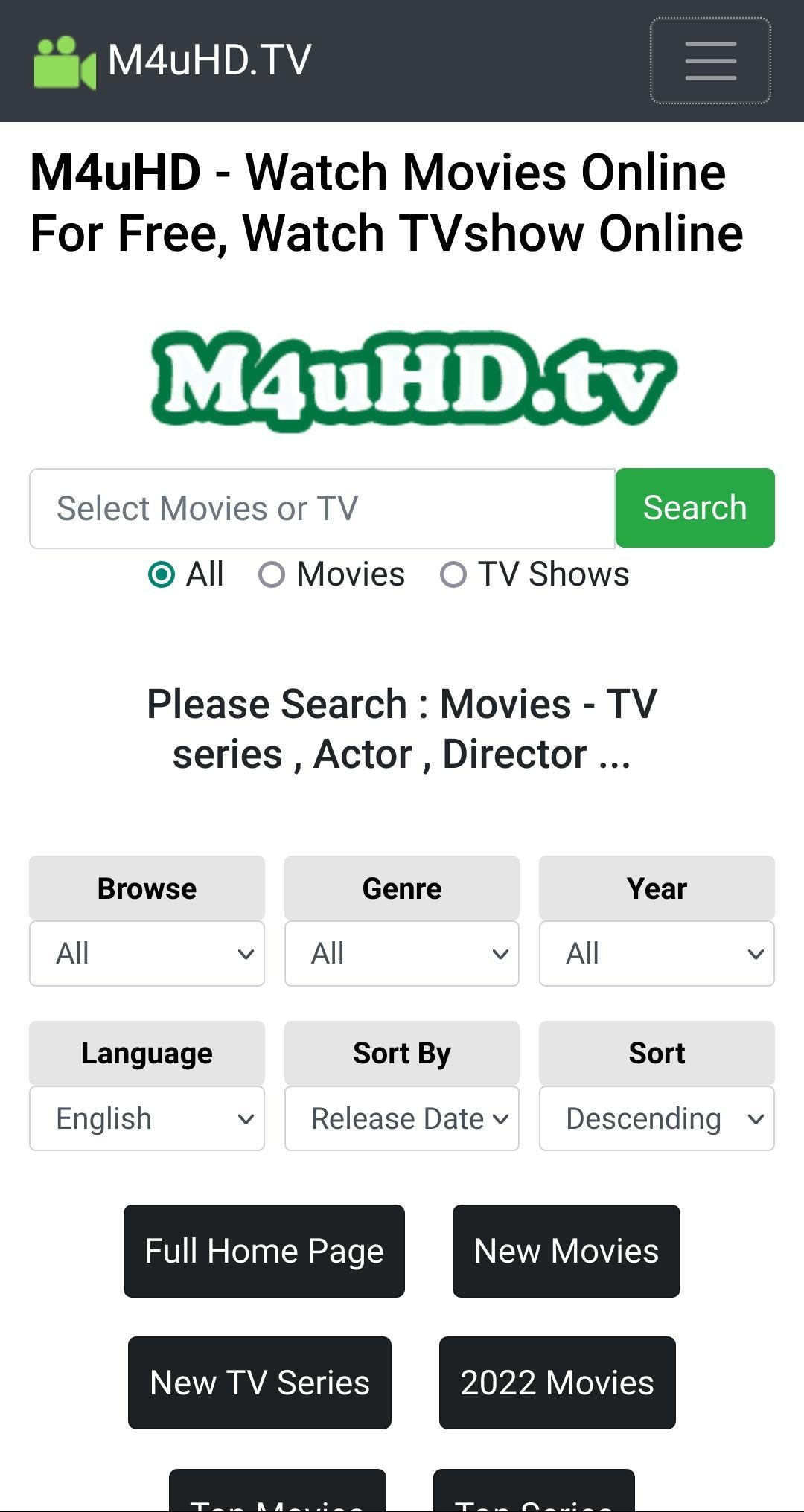Hit the green Search button
Viewport: 804px width, 1512px height.
(x=695, y=508)
